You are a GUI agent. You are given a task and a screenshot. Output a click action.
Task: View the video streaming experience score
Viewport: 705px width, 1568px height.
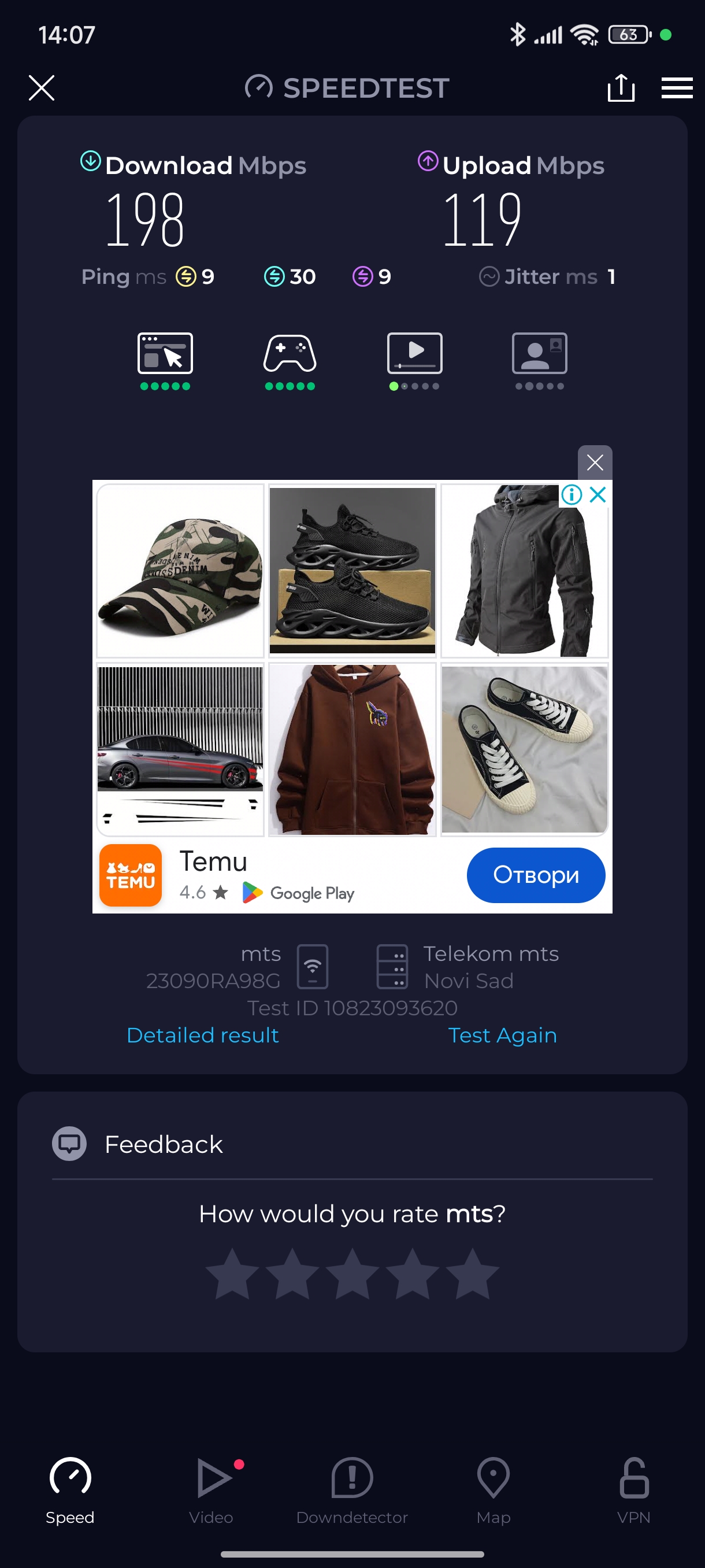(414, 360)
